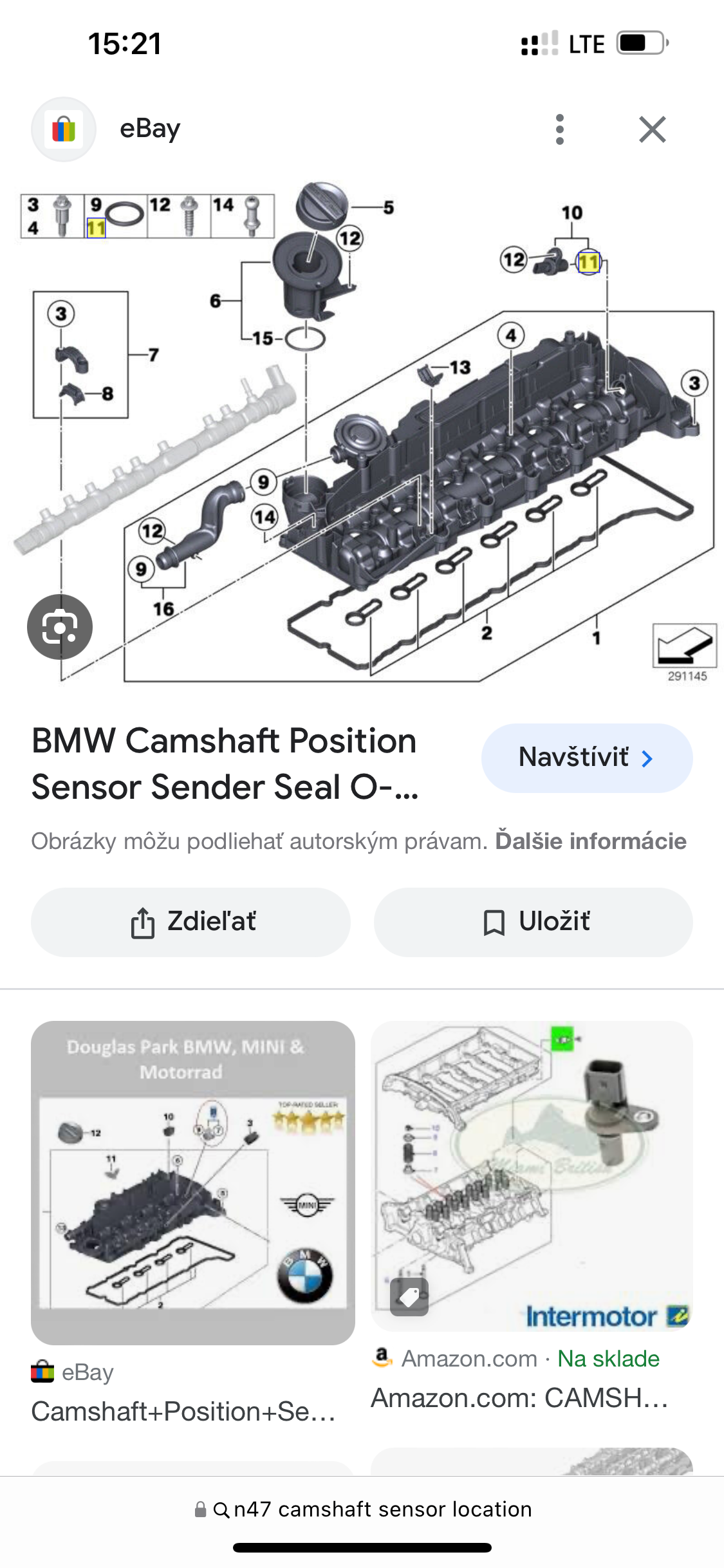Tap the n47 camshaft sensor location address bar

364,1509
